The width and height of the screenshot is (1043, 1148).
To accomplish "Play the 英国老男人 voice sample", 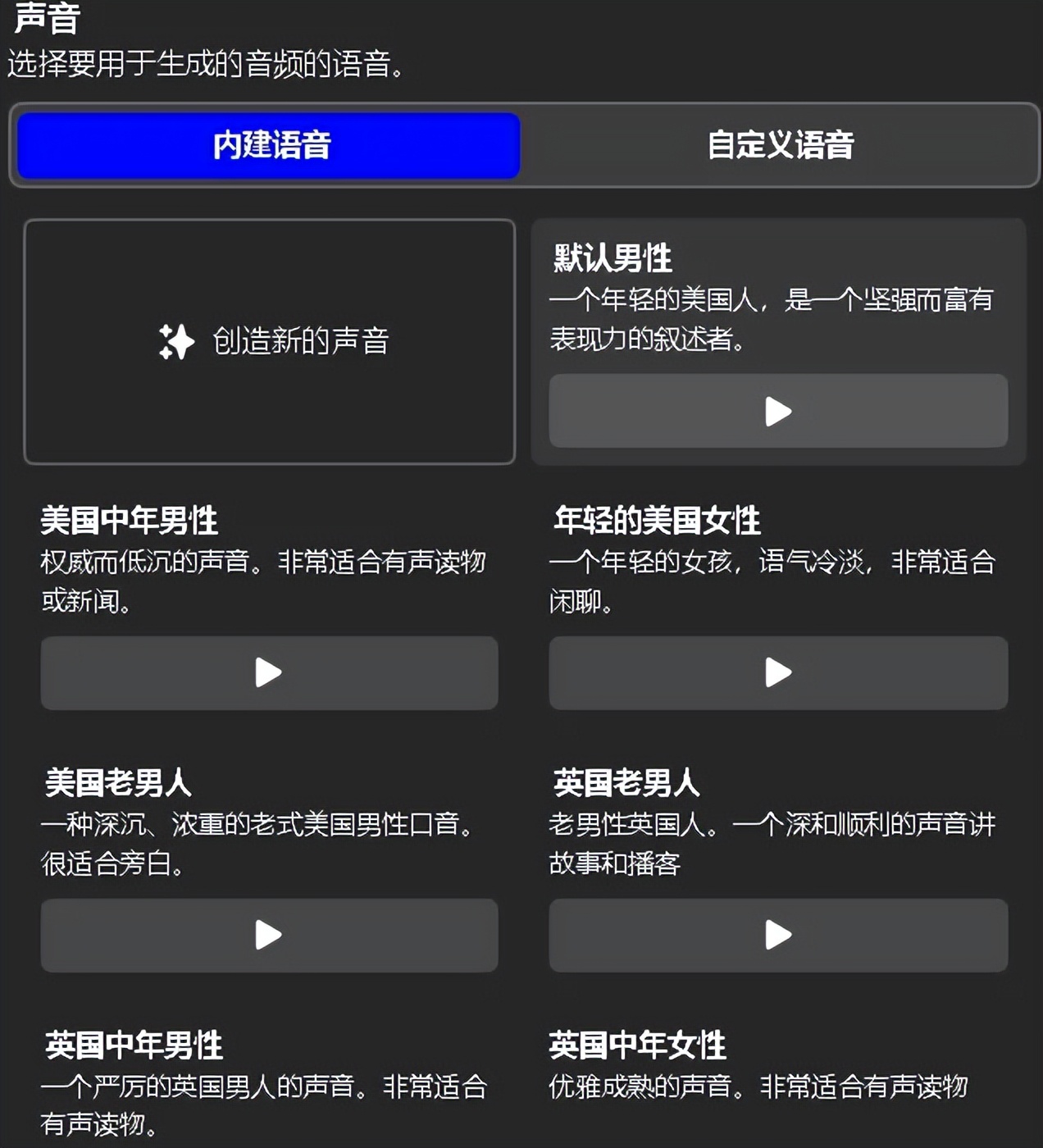I will point(778,935).
